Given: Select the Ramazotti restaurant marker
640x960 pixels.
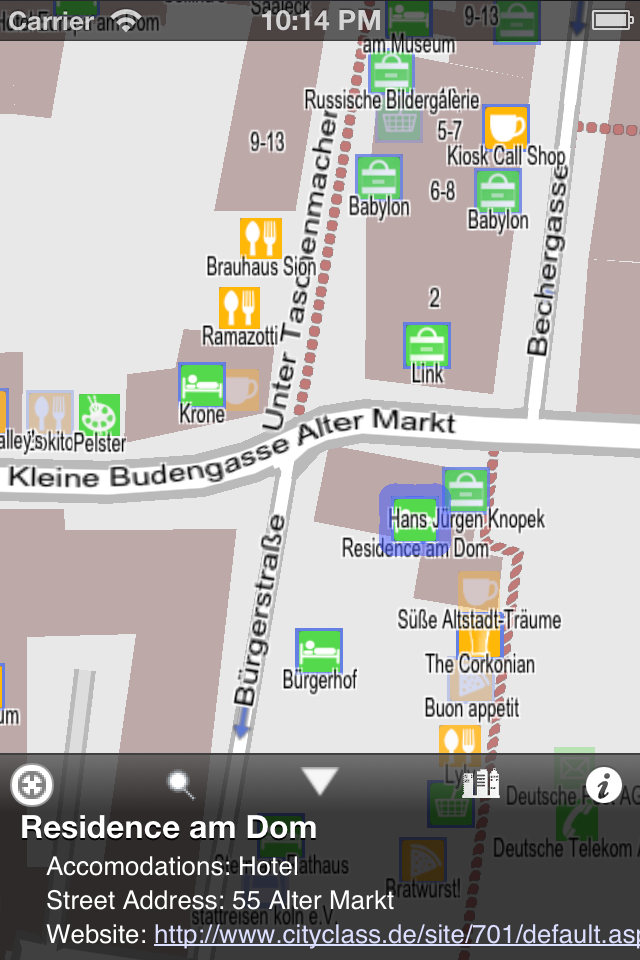Looking at the screenshot, I should coord(239,308).
